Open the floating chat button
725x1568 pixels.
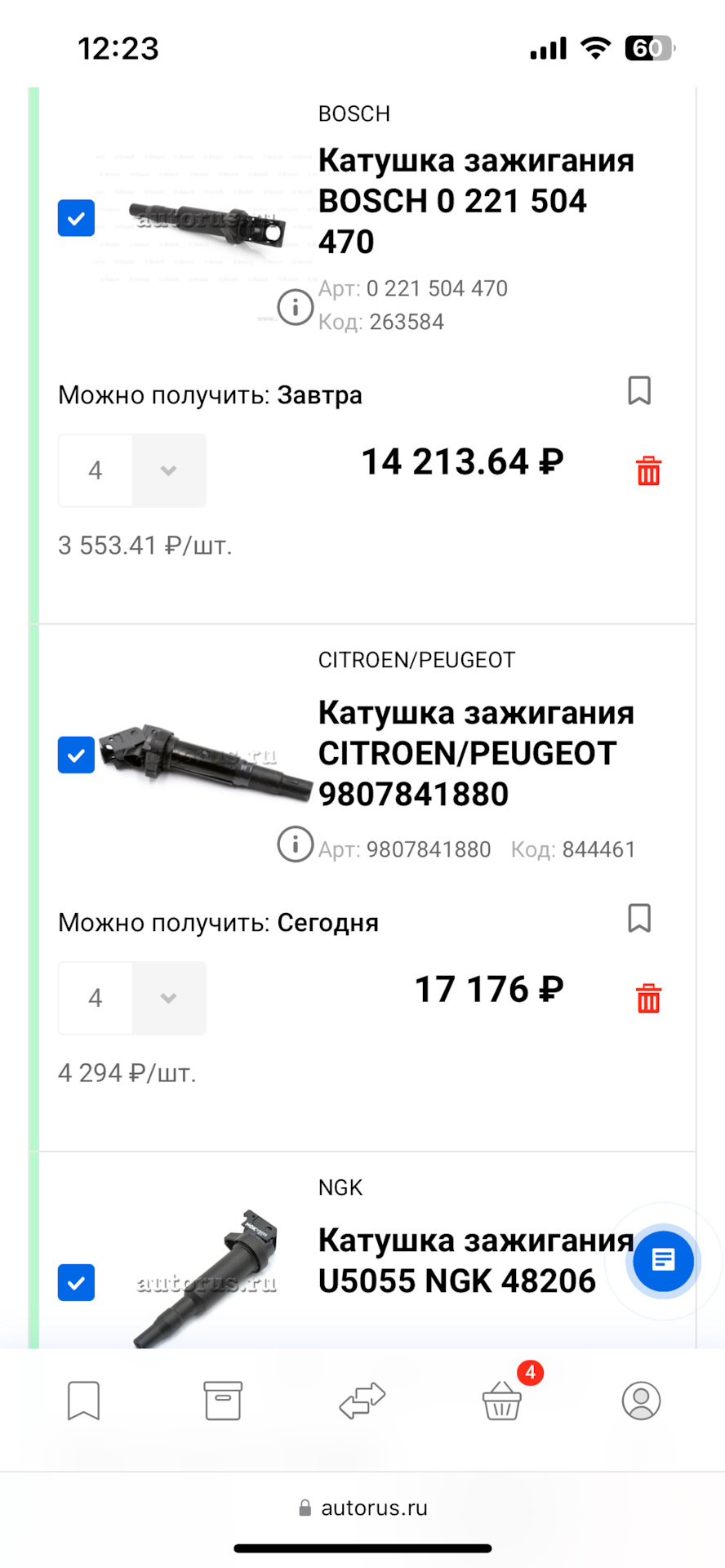tap(663, 1261)
